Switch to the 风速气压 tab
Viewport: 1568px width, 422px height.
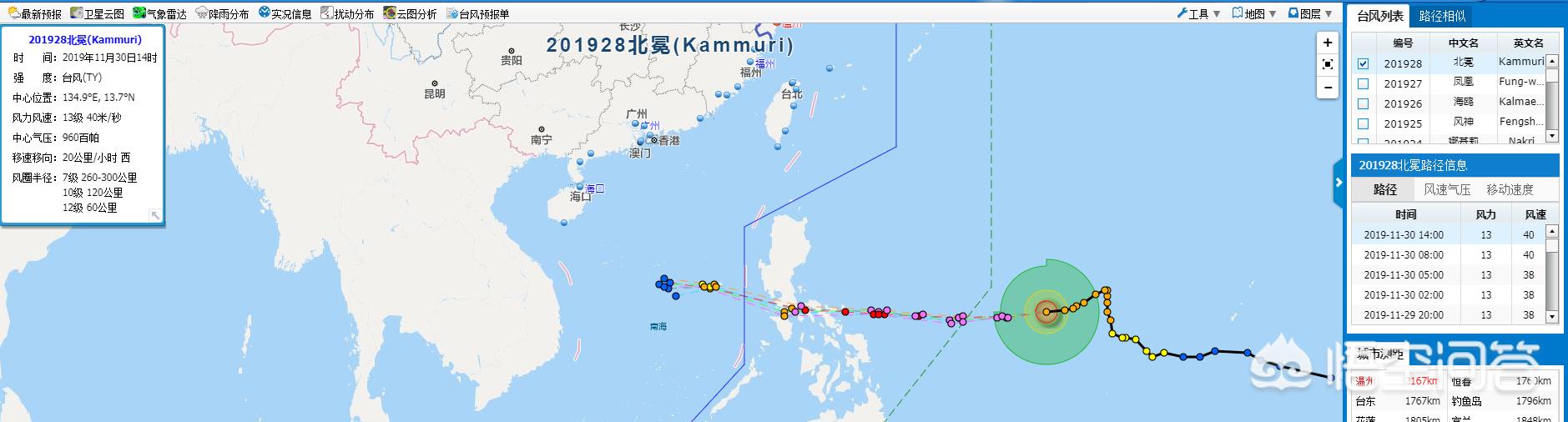click(1447, 189)
